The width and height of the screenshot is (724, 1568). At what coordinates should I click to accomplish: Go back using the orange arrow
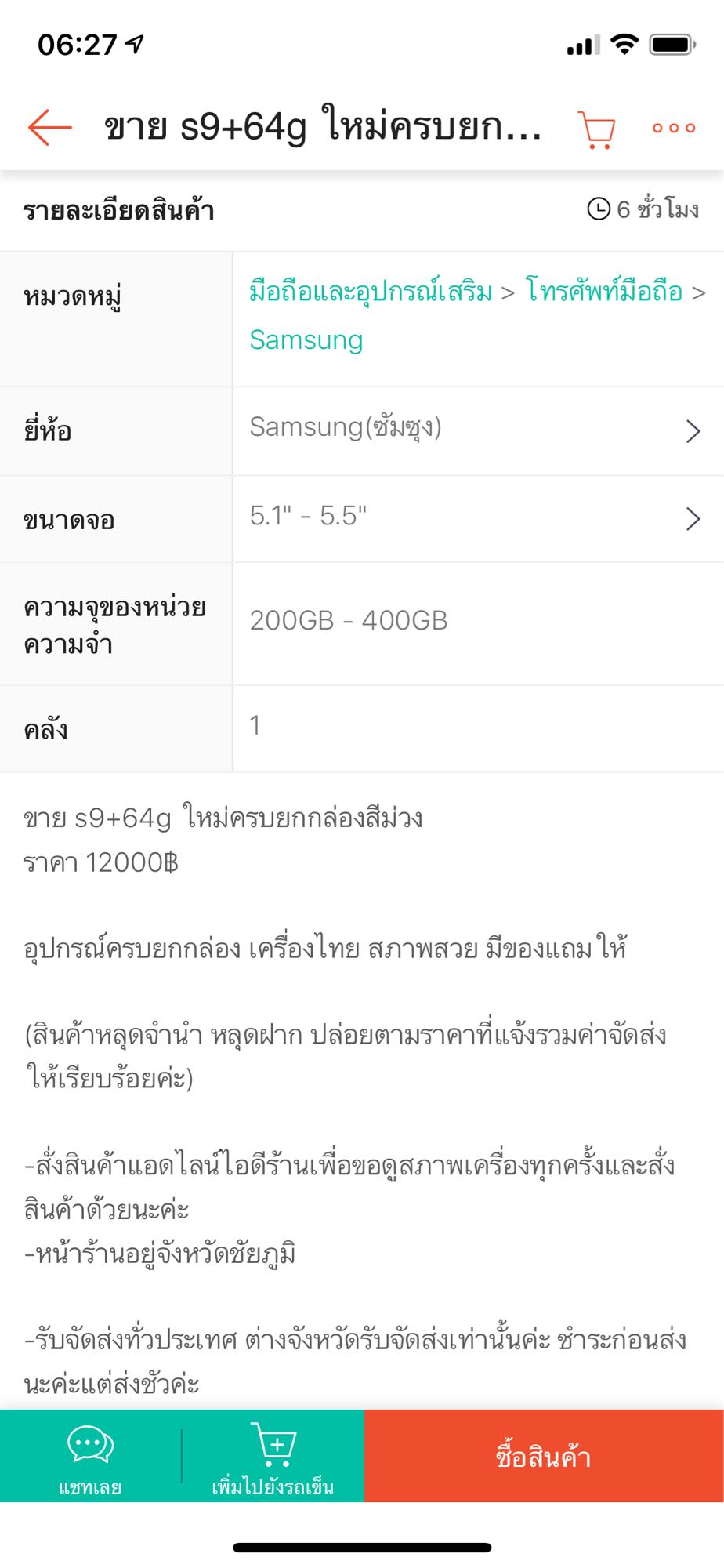pos(49,127)
